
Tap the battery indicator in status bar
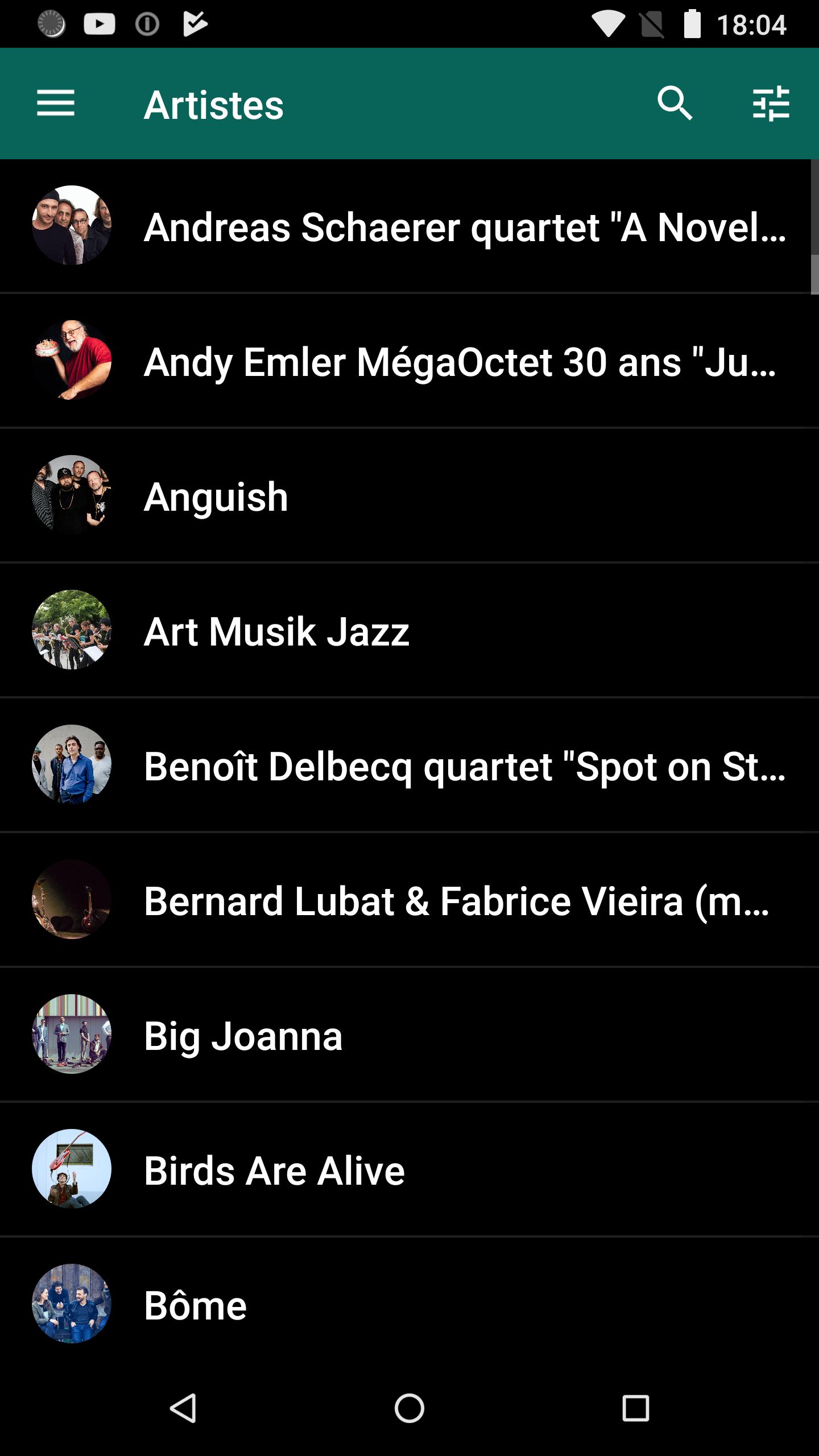(693, 23)
